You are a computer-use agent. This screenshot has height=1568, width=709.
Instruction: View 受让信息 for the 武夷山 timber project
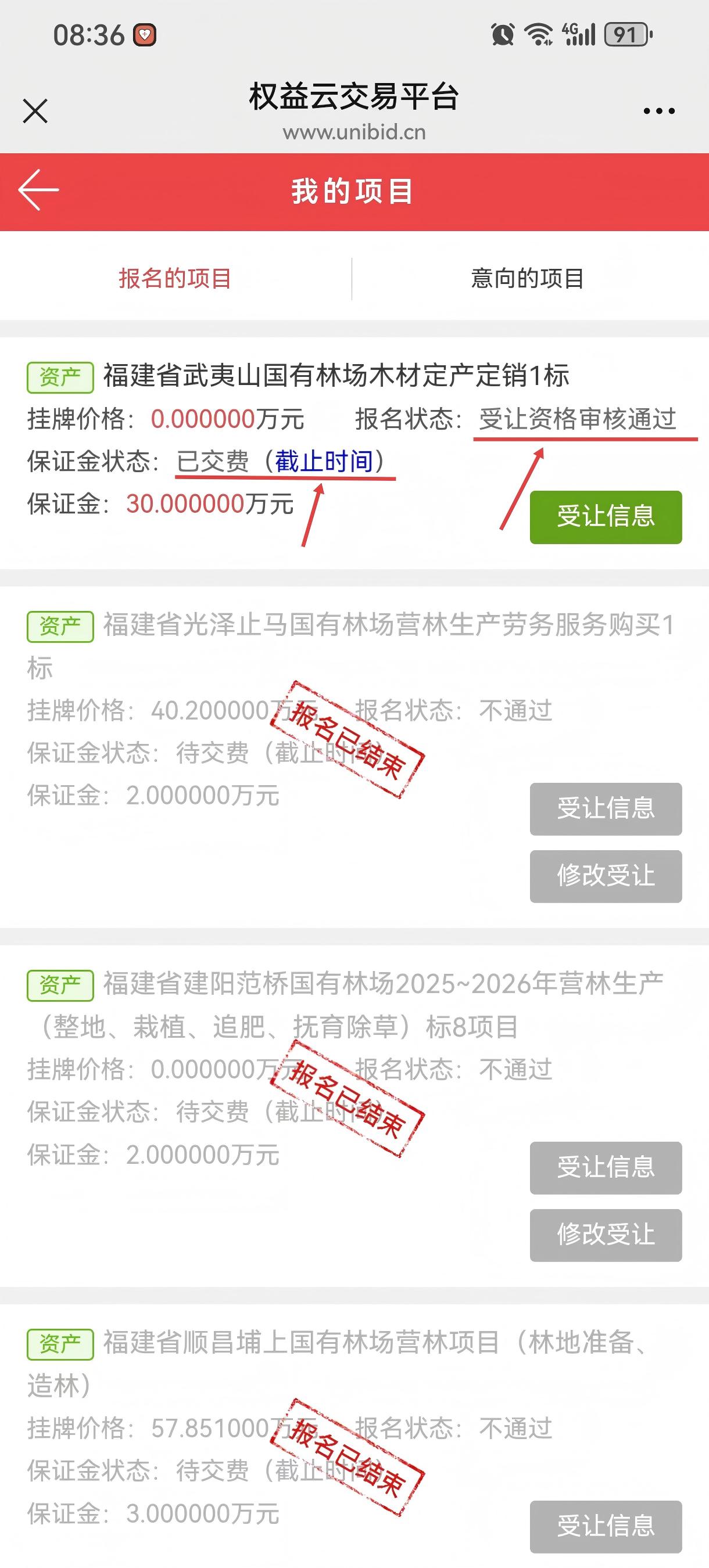click(x=606, y=517)
